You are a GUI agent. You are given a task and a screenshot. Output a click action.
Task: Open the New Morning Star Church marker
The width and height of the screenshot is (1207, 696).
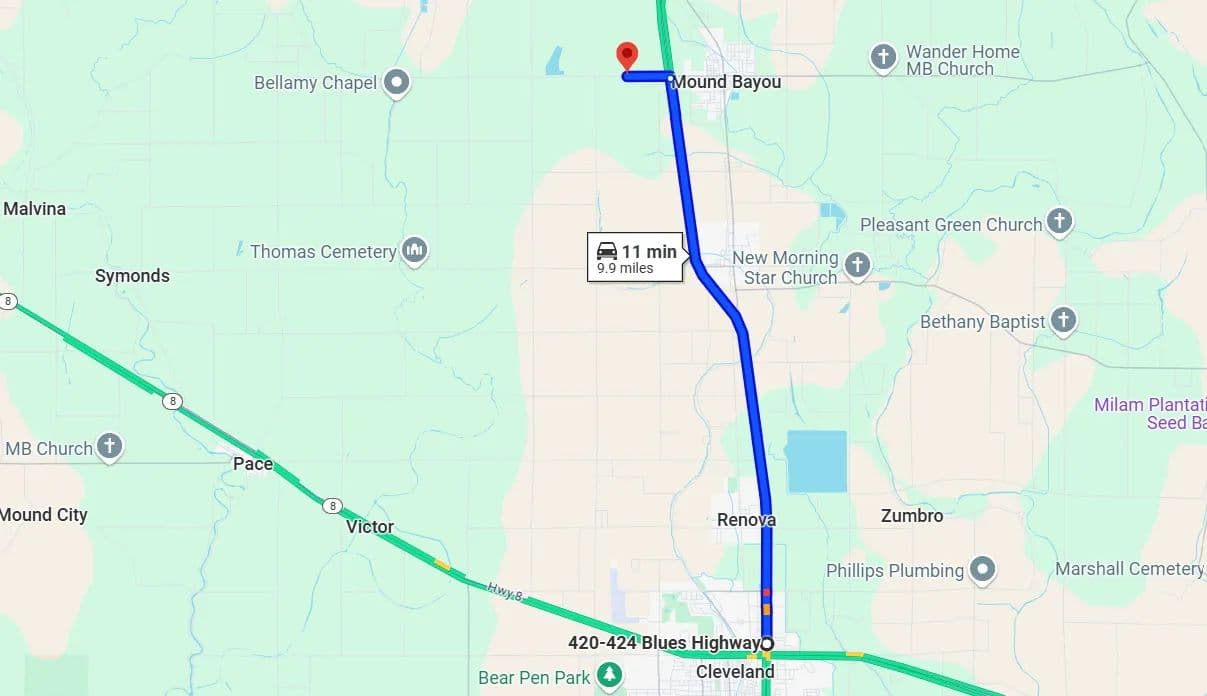pyautogui.click(x=857, y=266)
